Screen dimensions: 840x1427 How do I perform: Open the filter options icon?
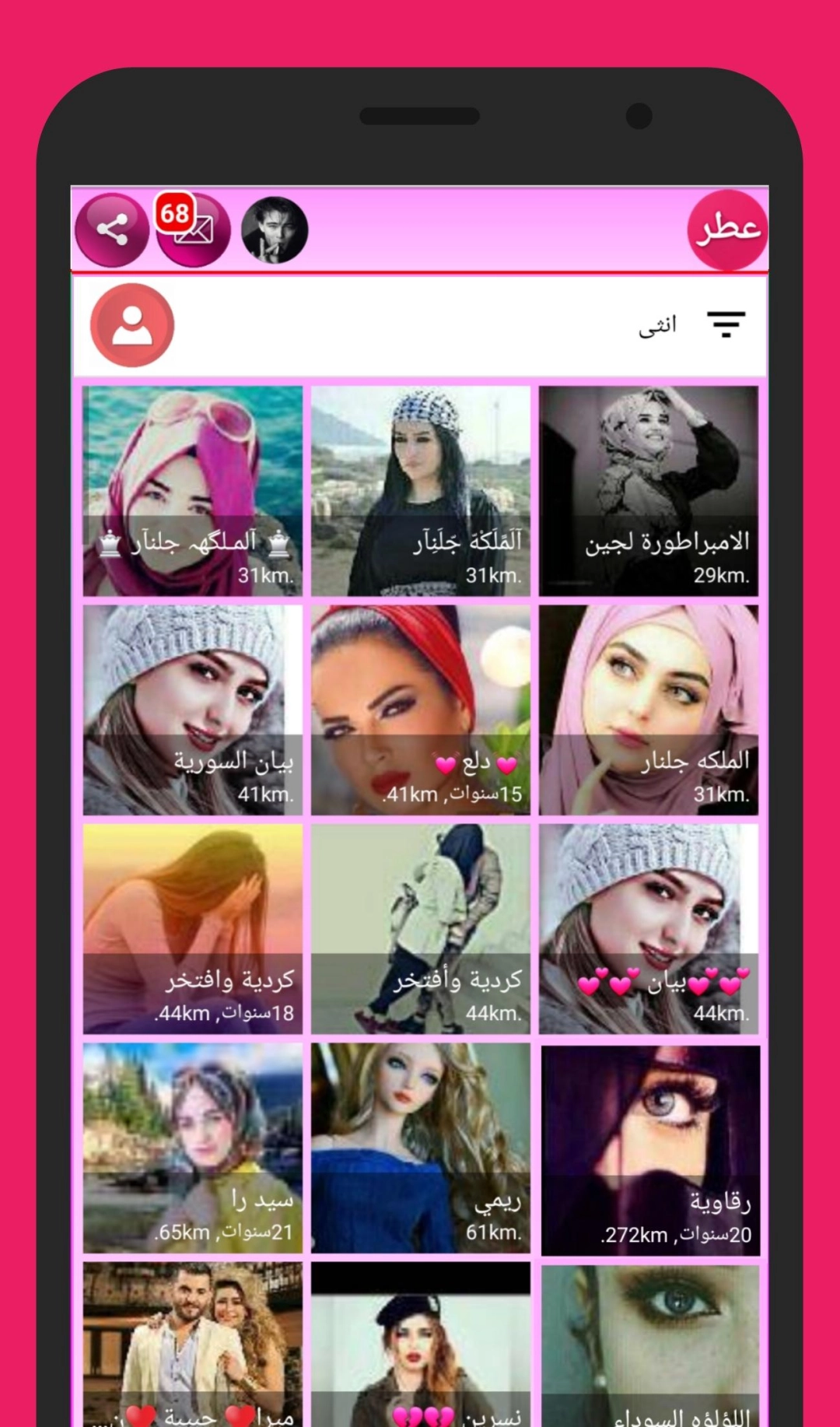coord(726,324)
